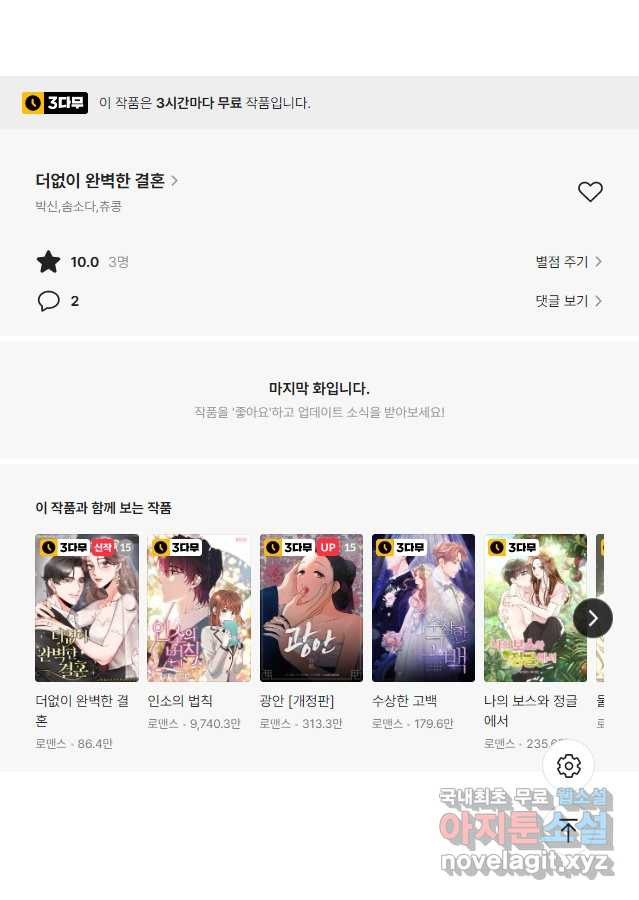Open viewer settings gear

coord(569,767)
